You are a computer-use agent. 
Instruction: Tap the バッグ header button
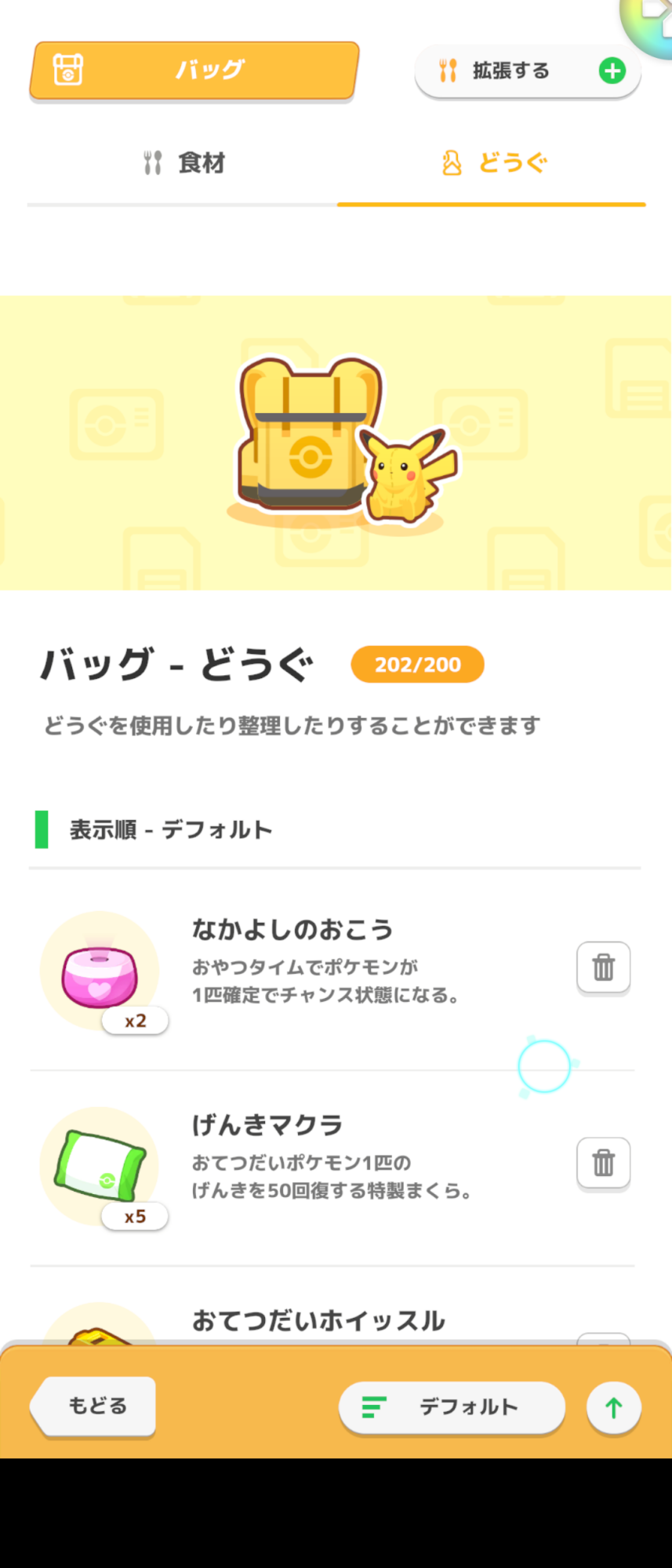pos(194,70)
